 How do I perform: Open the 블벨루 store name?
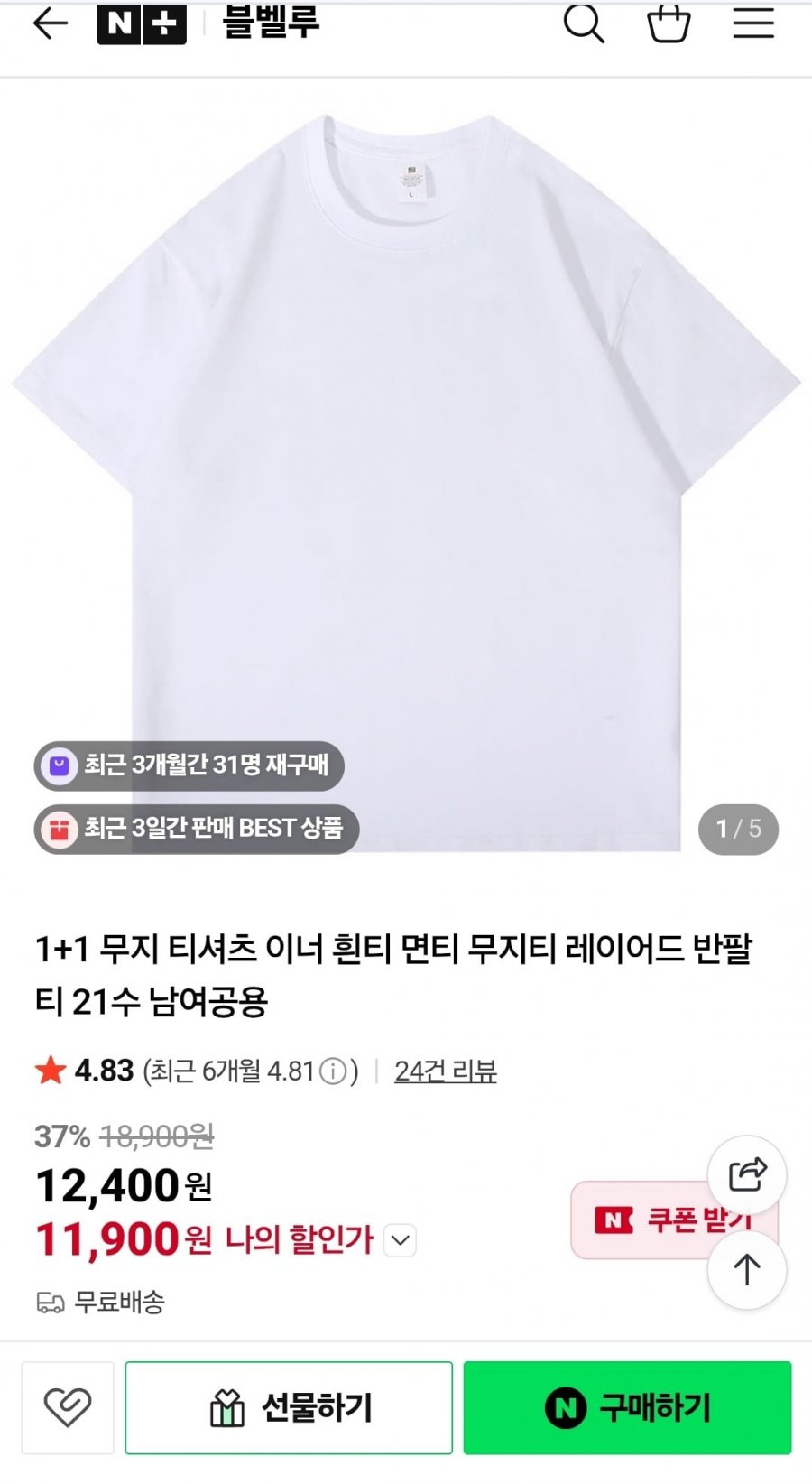click(271, 23)
